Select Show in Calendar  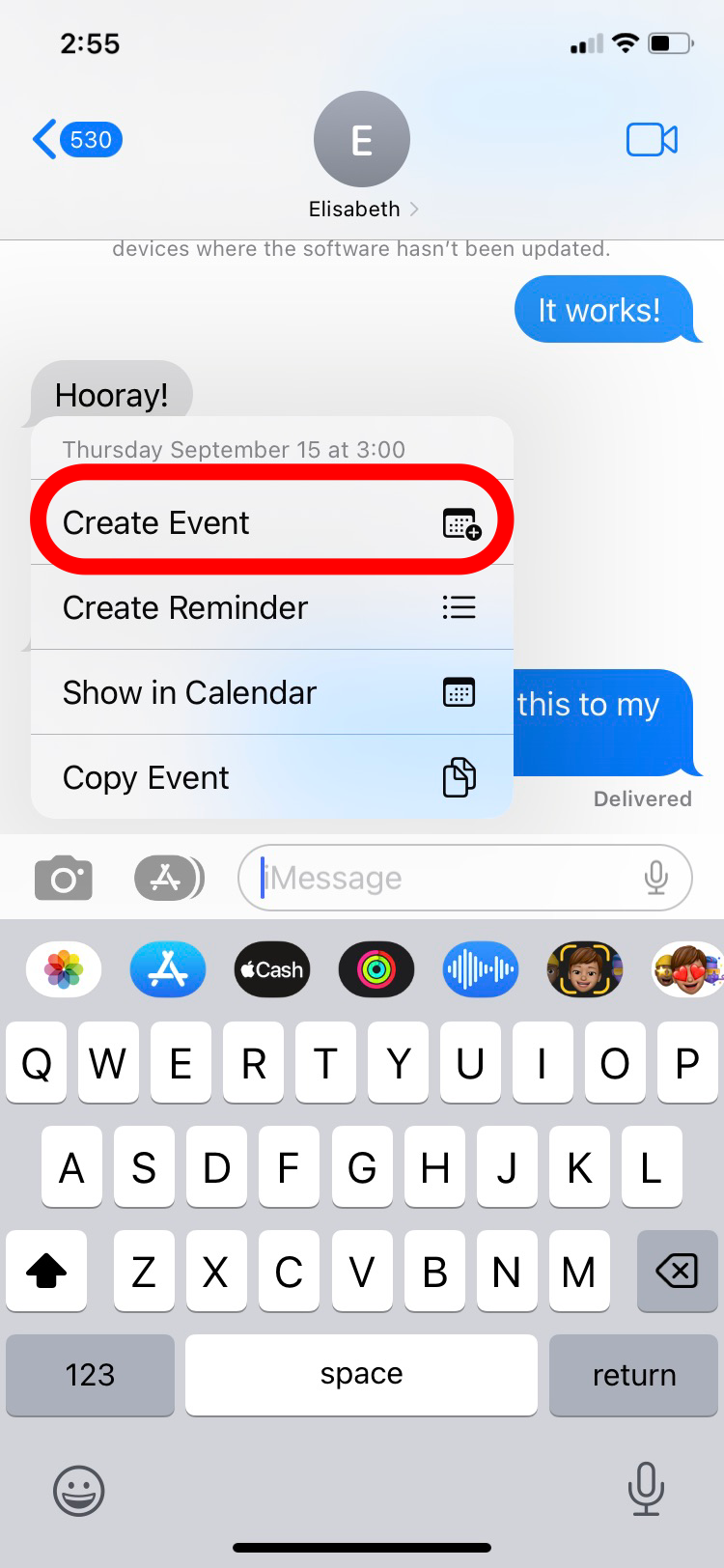point(272,692)
